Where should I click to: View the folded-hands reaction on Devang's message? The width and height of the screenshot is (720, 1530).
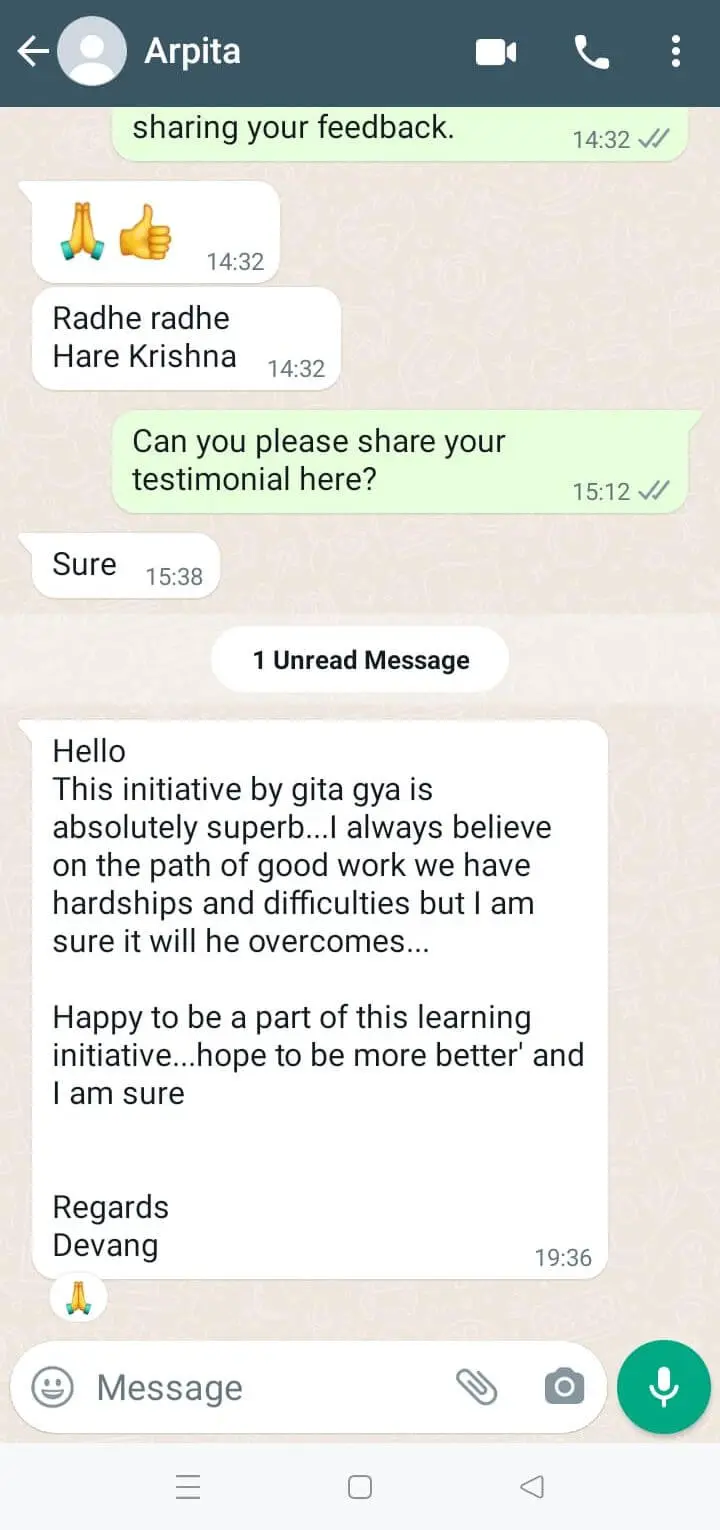tap(78, 1297)
